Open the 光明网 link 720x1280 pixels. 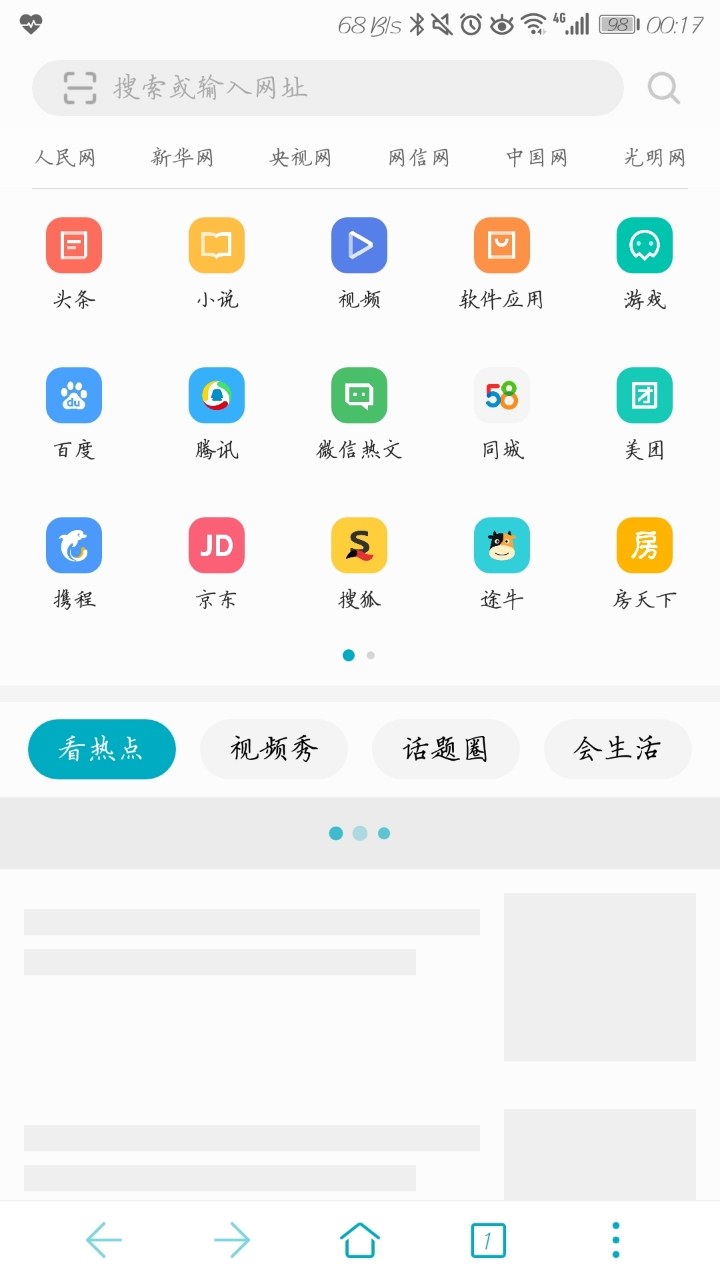[x=655, y=157]
